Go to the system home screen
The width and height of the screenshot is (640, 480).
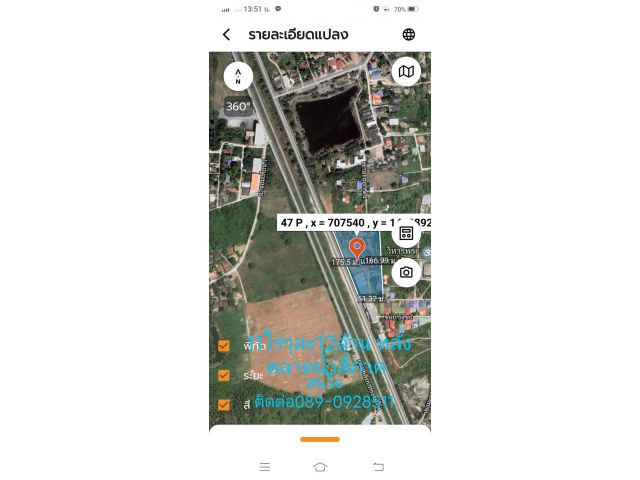tap(320, 466)
